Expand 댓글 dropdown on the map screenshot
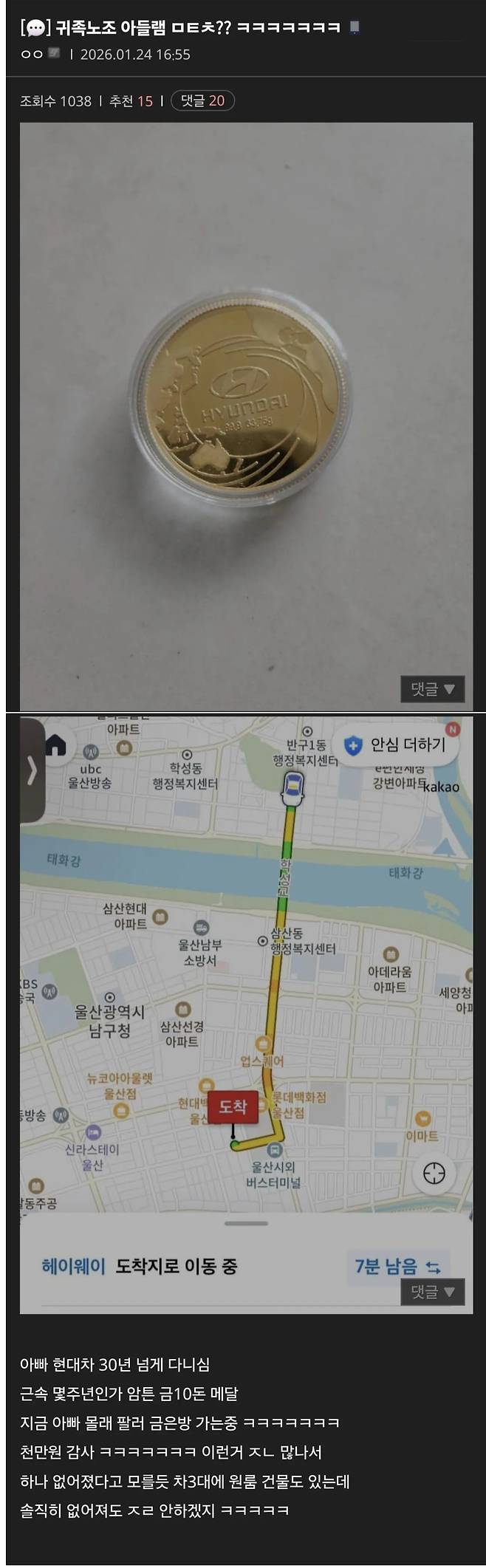This screenshot has height=1568, width=486. coord(432,1291)
